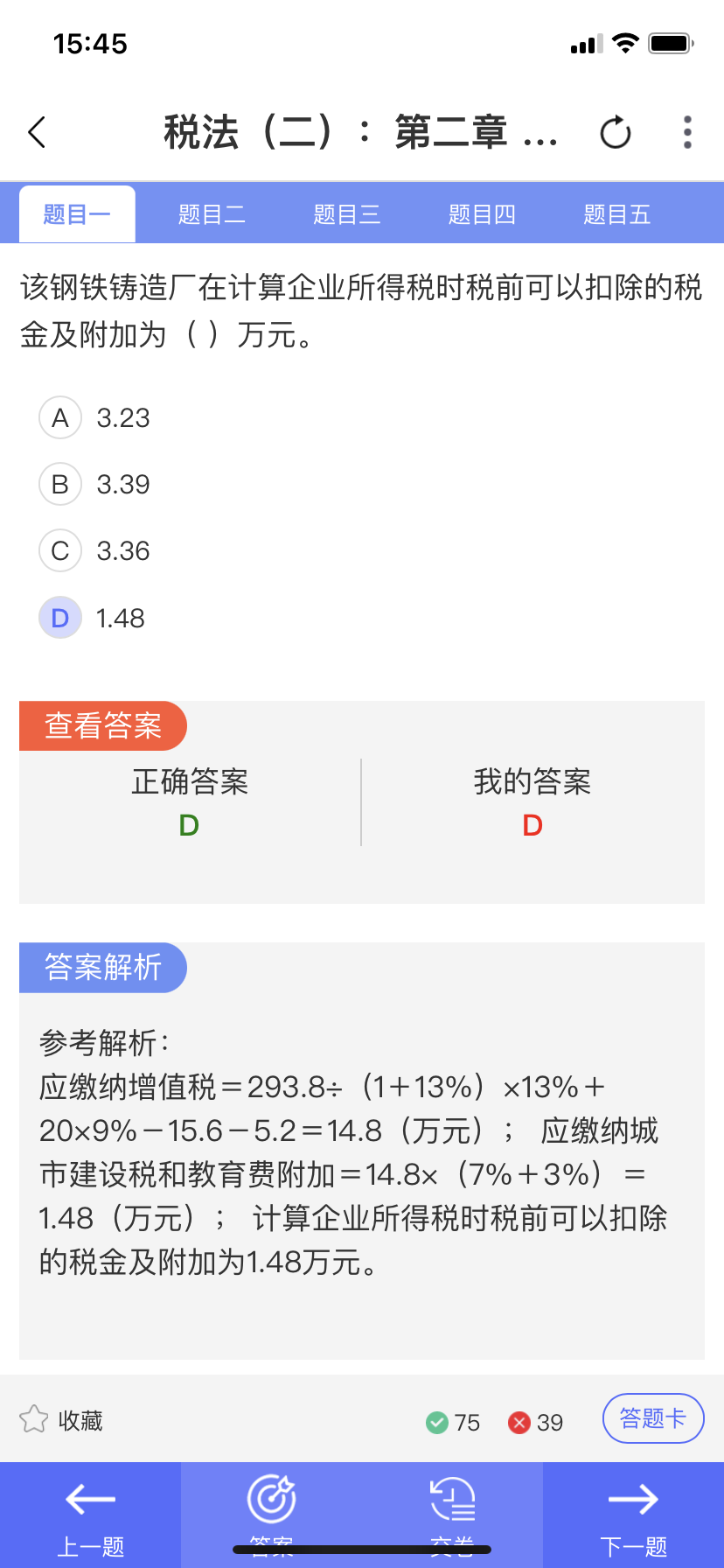
Task: Go to the 题目四 tab
Action: [482, 214]
